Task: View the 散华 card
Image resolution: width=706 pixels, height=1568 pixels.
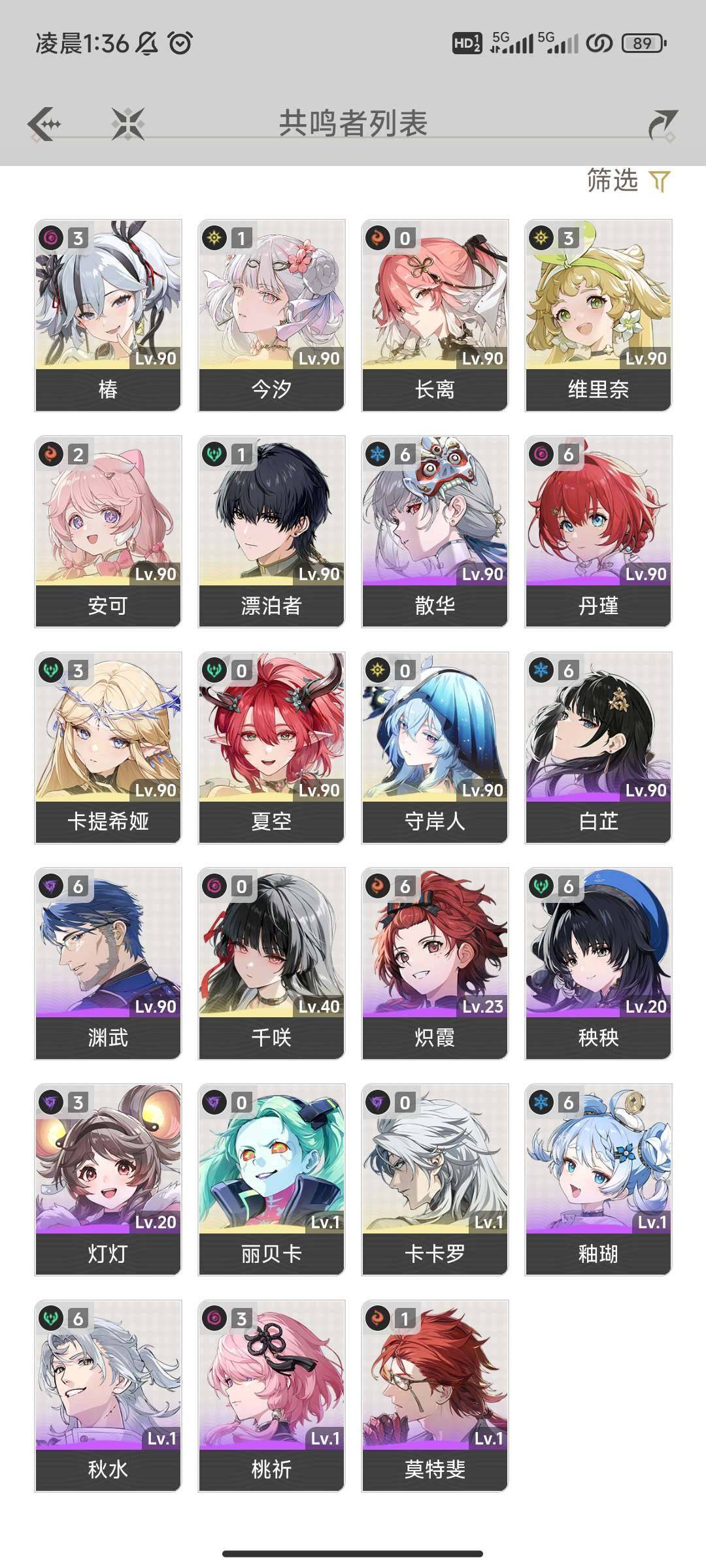Action: pyautogui.click(x=435, y=532)
